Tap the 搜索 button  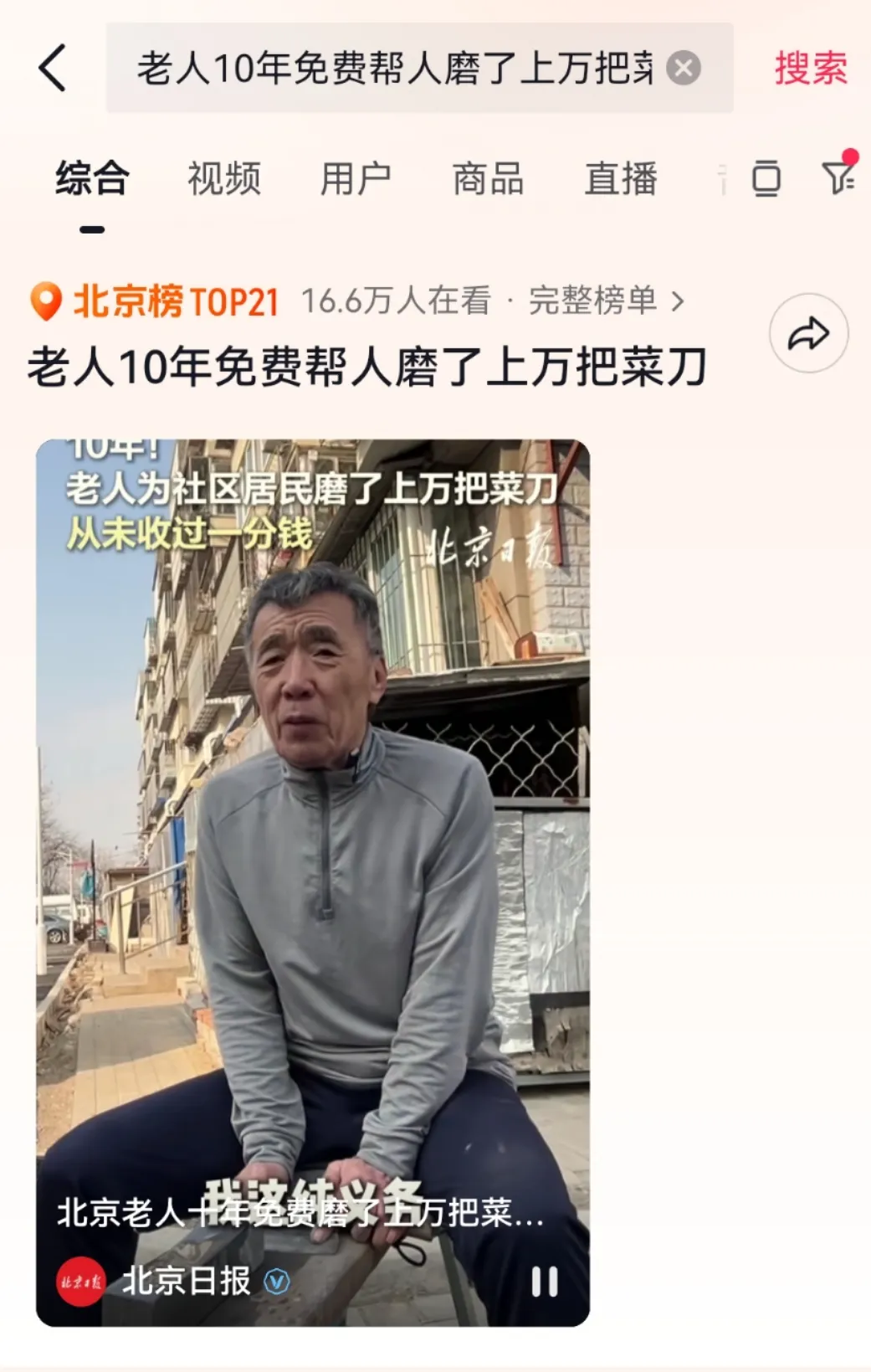810,69
